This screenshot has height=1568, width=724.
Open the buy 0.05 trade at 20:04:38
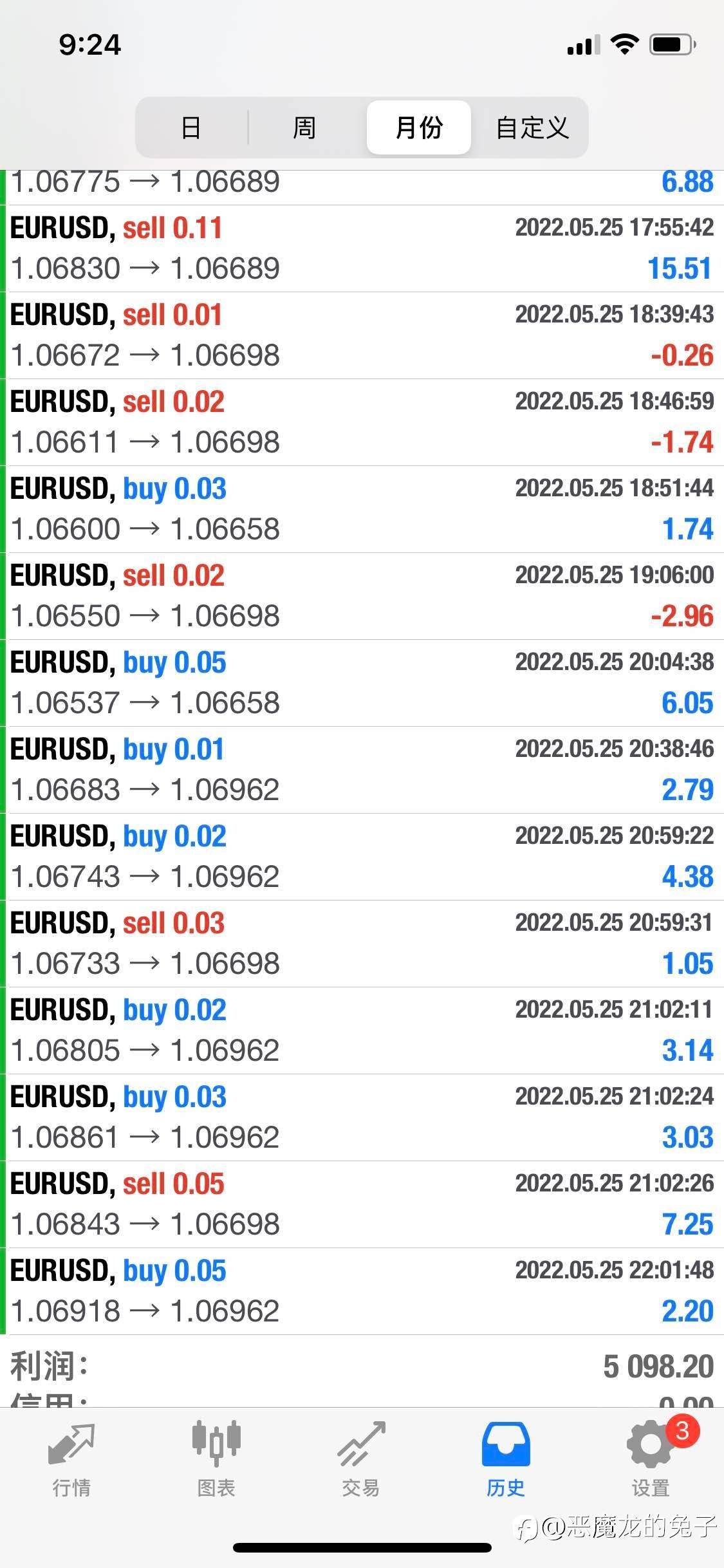(364, 683)
